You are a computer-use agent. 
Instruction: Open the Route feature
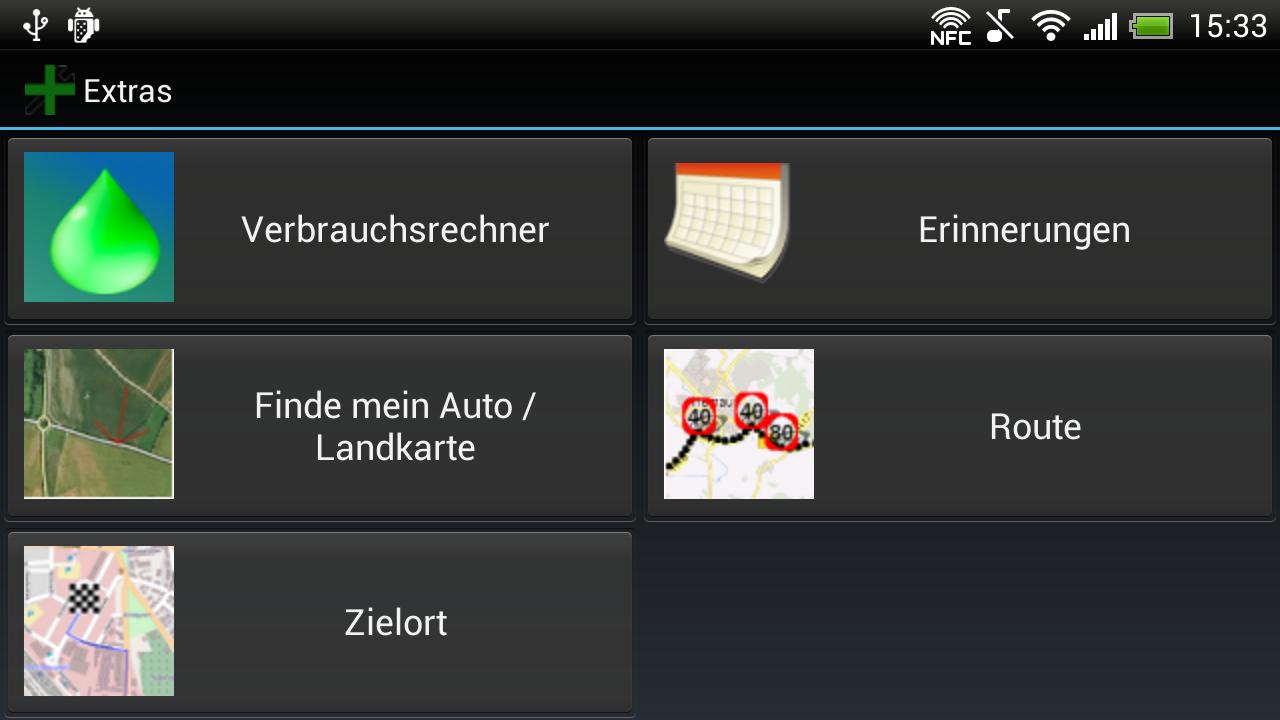coord(960,426)
